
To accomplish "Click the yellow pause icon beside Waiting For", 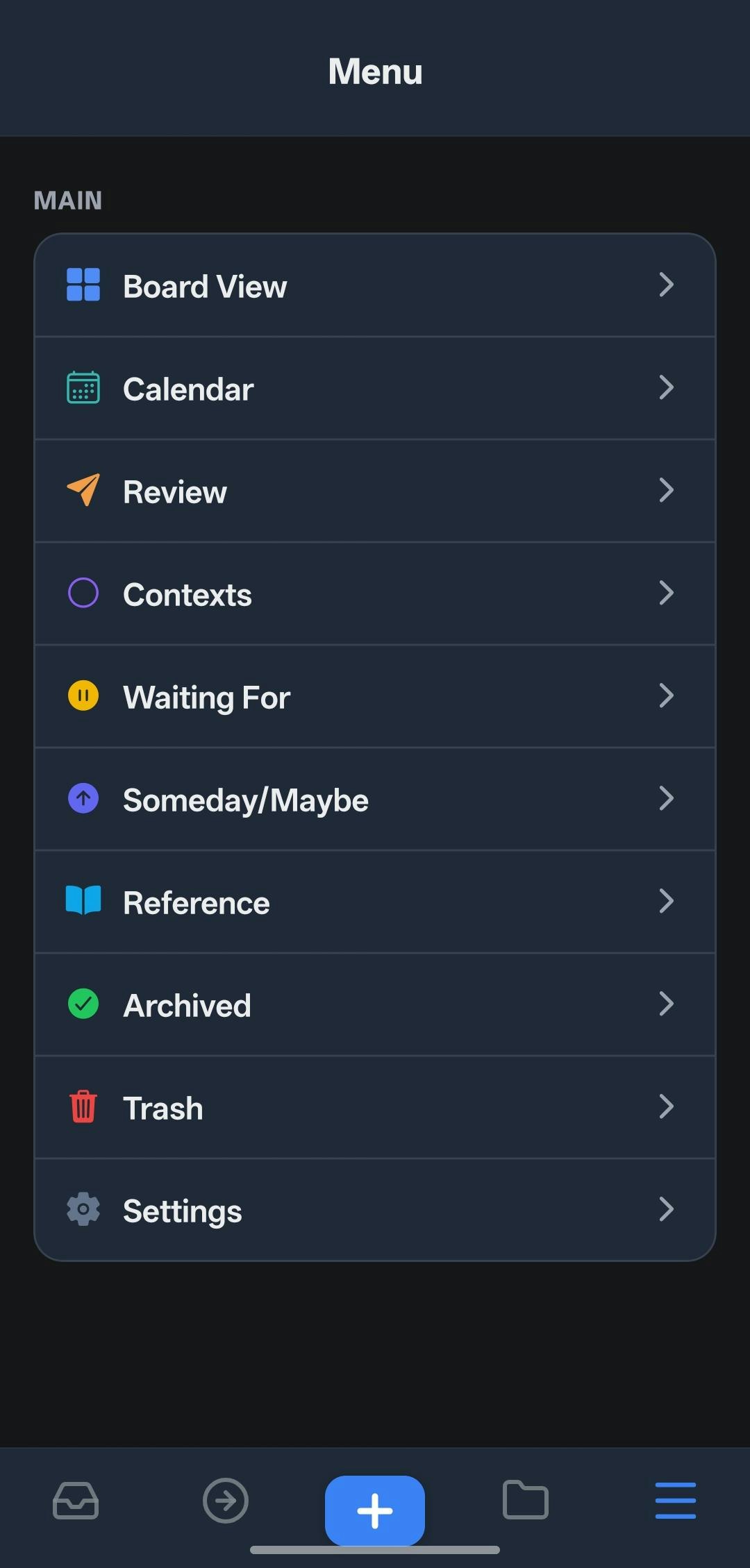I will [83, 696].
